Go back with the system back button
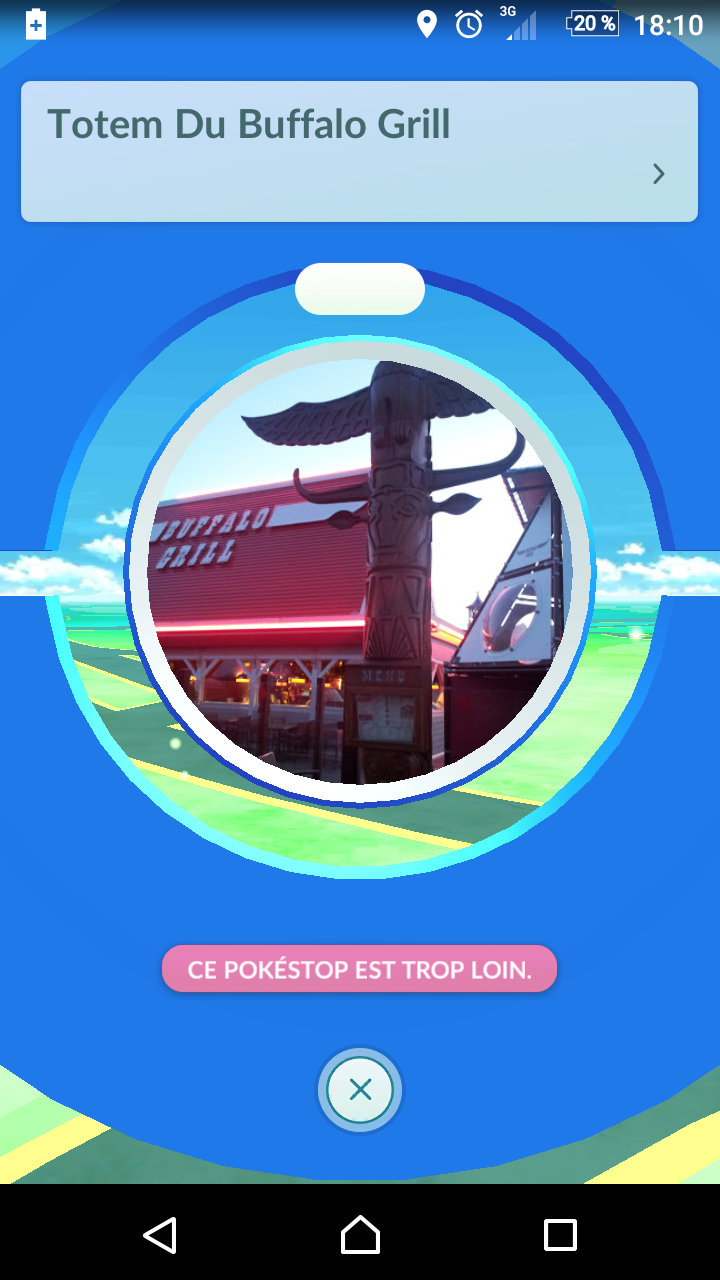Image resolution: width=720 pixels, height=1280 pixels. point(160,1235)
